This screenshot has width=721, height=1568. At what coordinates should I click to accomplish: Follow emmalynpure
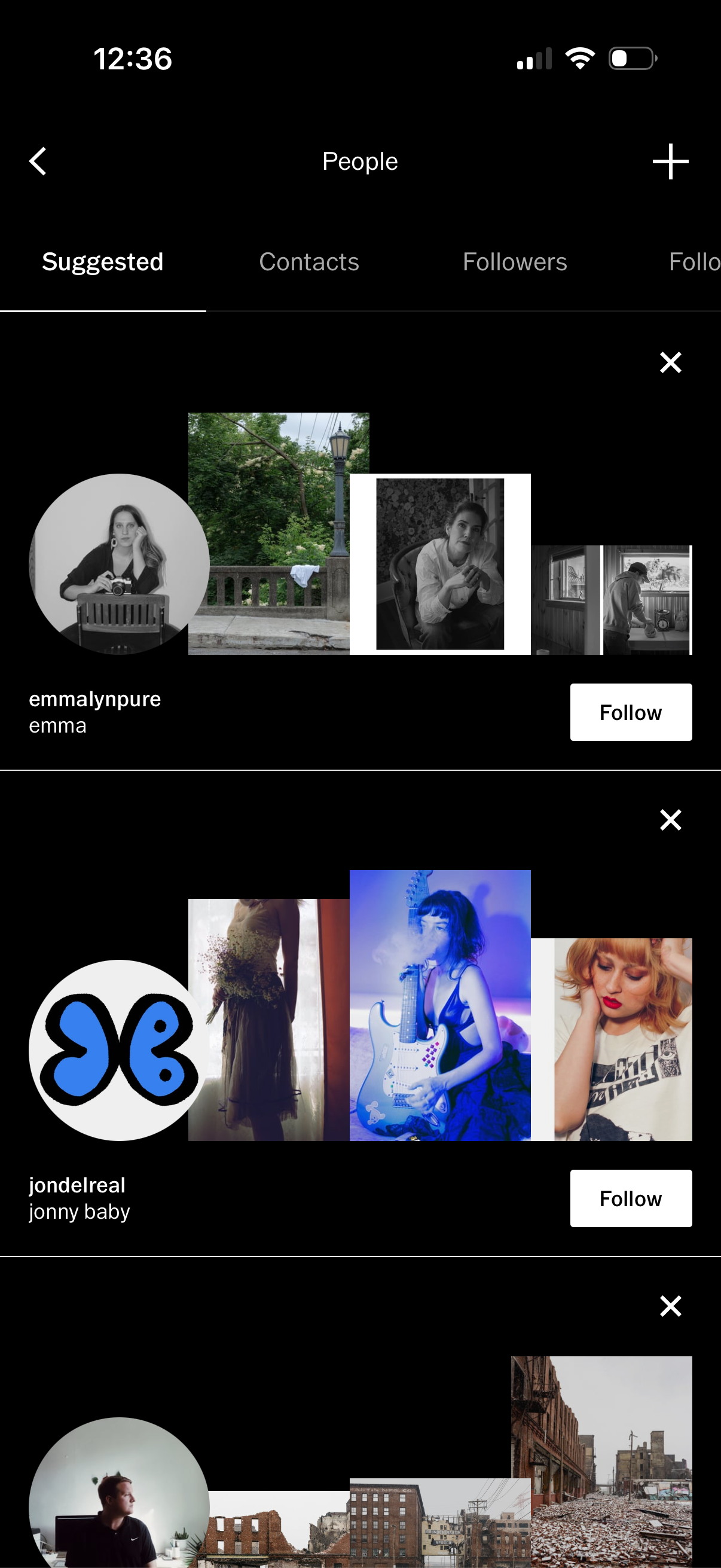pos(630,712)
